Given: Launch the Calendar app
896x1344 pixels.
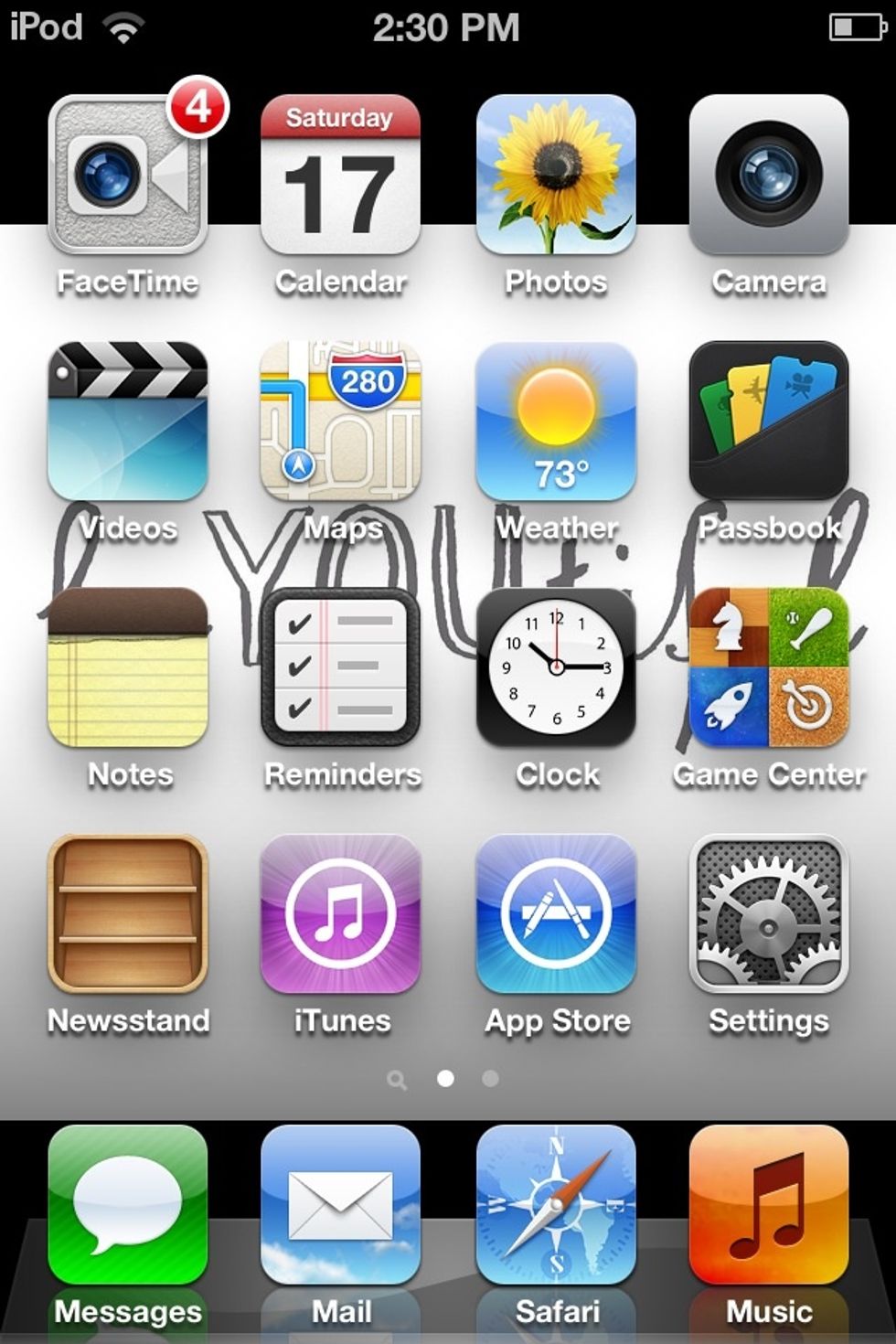Looking at the screenshot, I should click(340, 175).
